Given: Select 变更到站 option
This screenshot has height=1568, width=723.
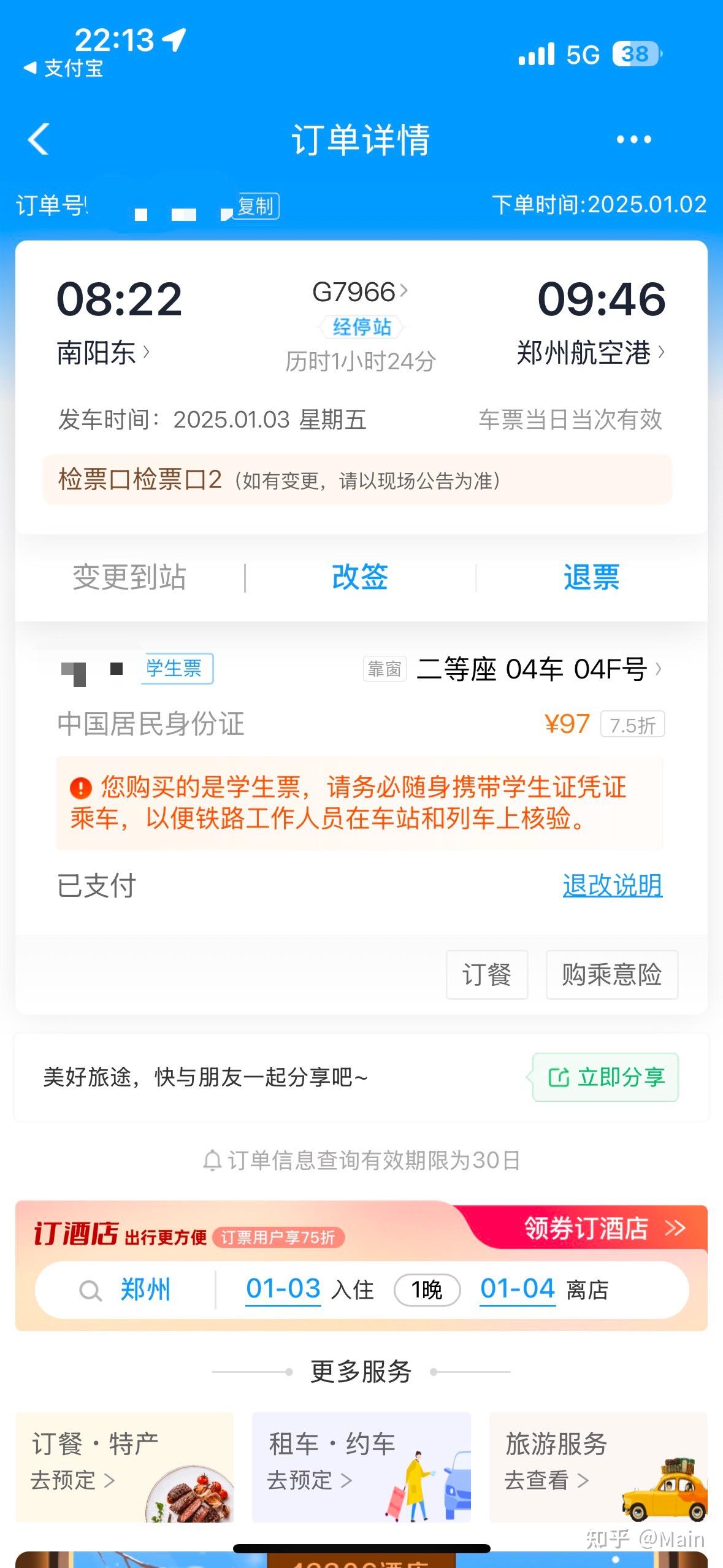Looking at the screenshot, I should tap(129, 577).
